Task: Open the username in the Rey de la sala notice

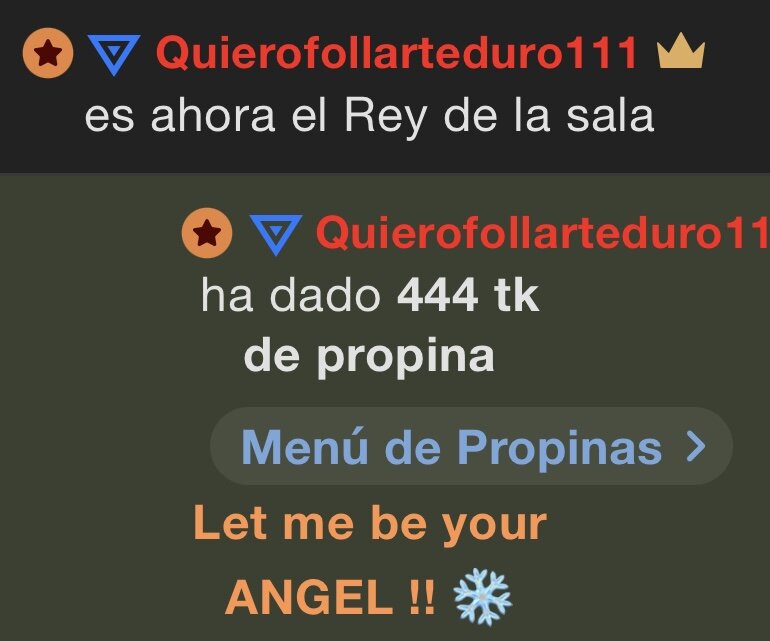Action: click(398, 54)
